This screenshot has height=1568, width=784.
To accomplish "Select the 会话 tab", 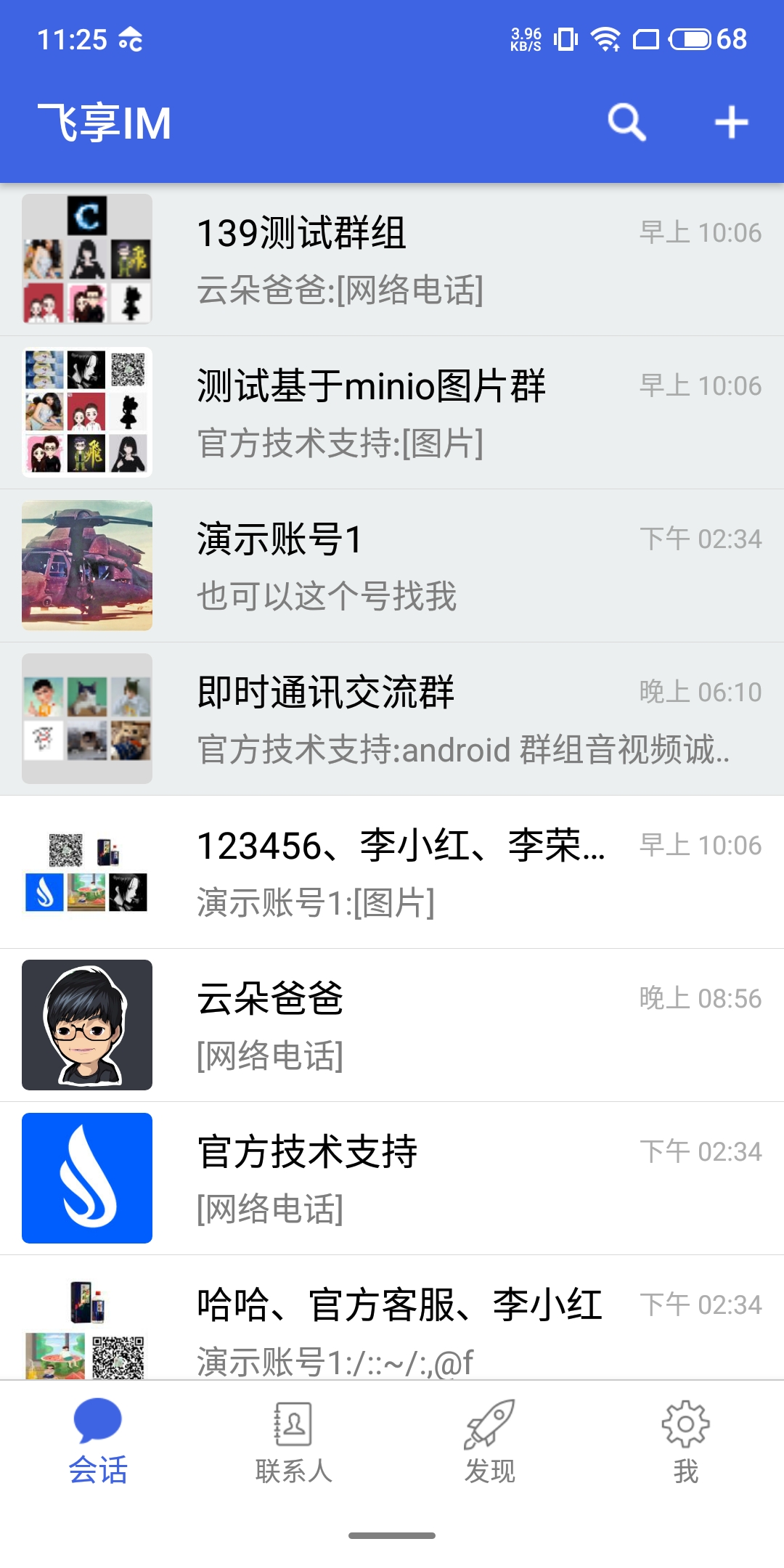I will tap(98, 1441).
